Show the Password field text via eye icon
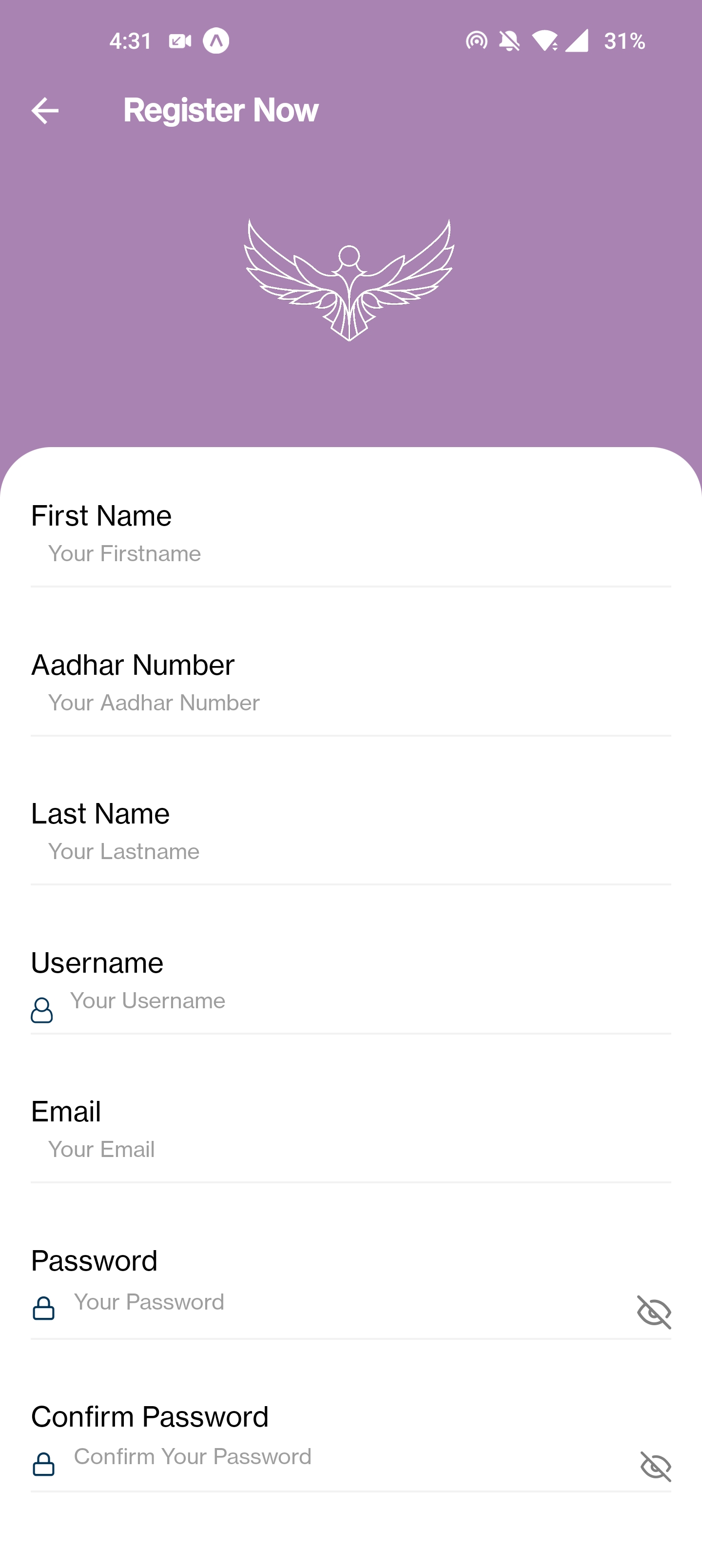This screenshot has height=1568, width=702. [654, 1312]
